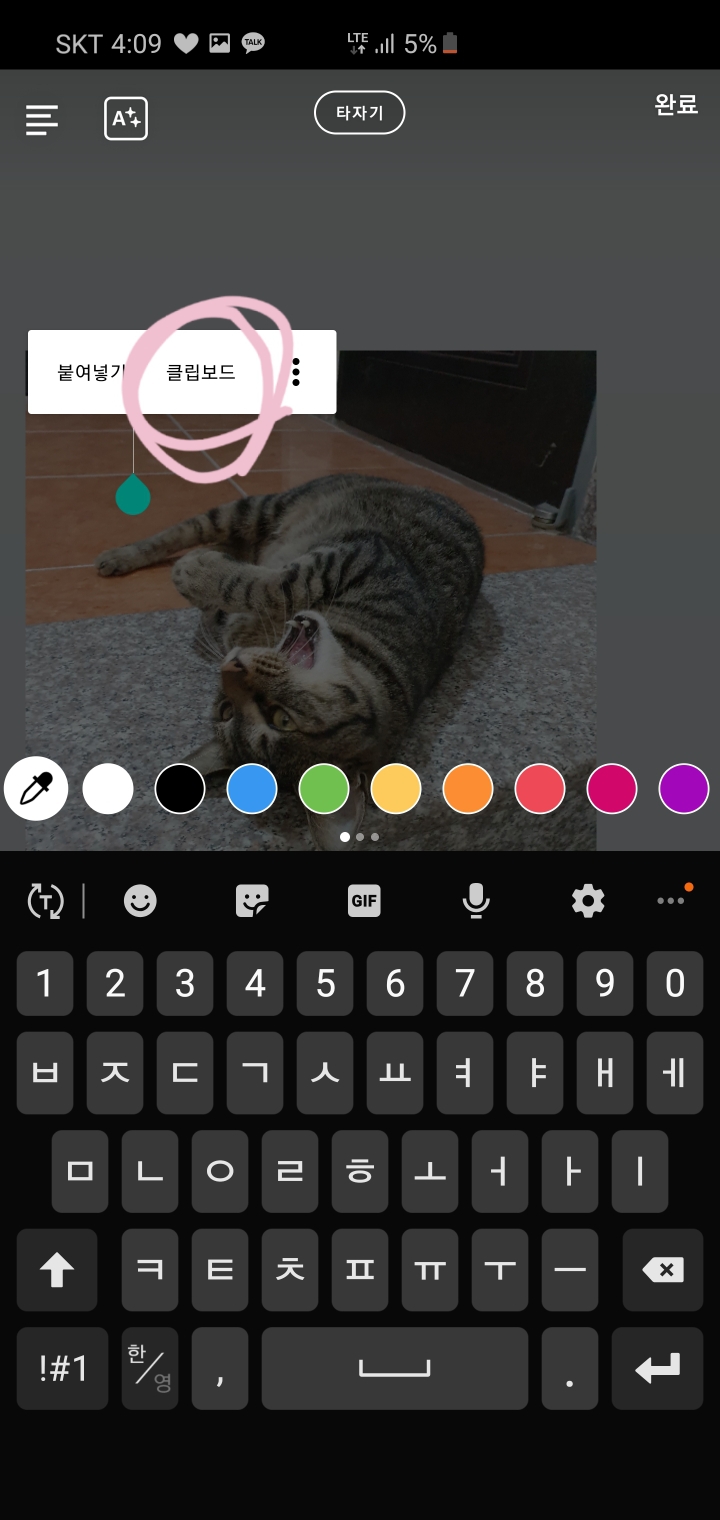Activate the eyedropper color picker
720x1520 pixels.
(36, 789)
